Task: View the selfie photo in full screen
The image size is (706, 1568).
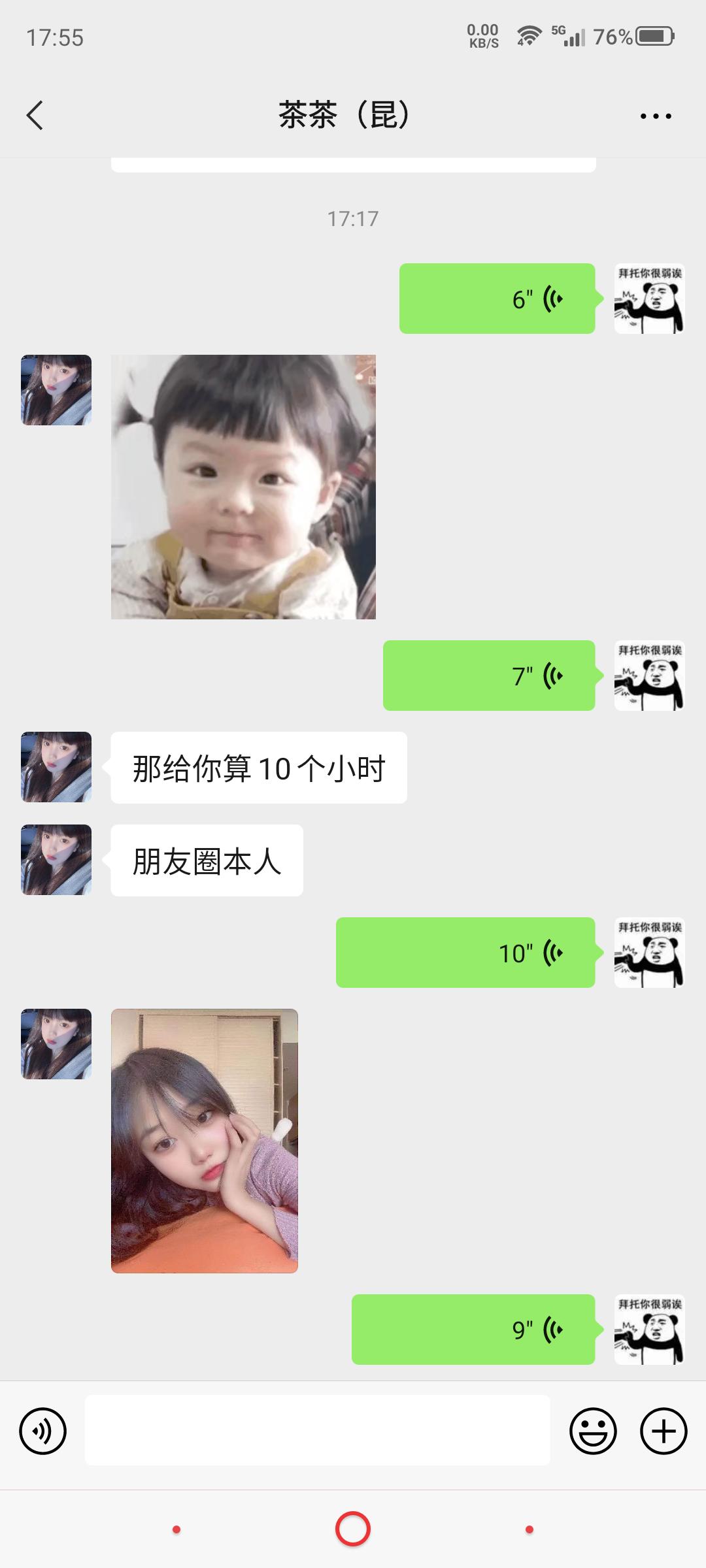Action: [x=204, y=1141]
